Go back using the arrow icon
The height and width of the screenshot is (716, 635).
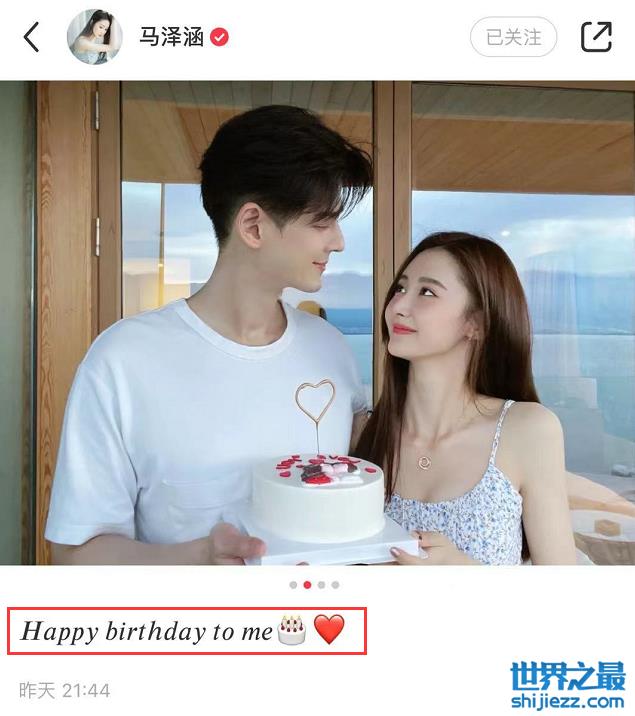pyautogui.click(x=32, y=38)
